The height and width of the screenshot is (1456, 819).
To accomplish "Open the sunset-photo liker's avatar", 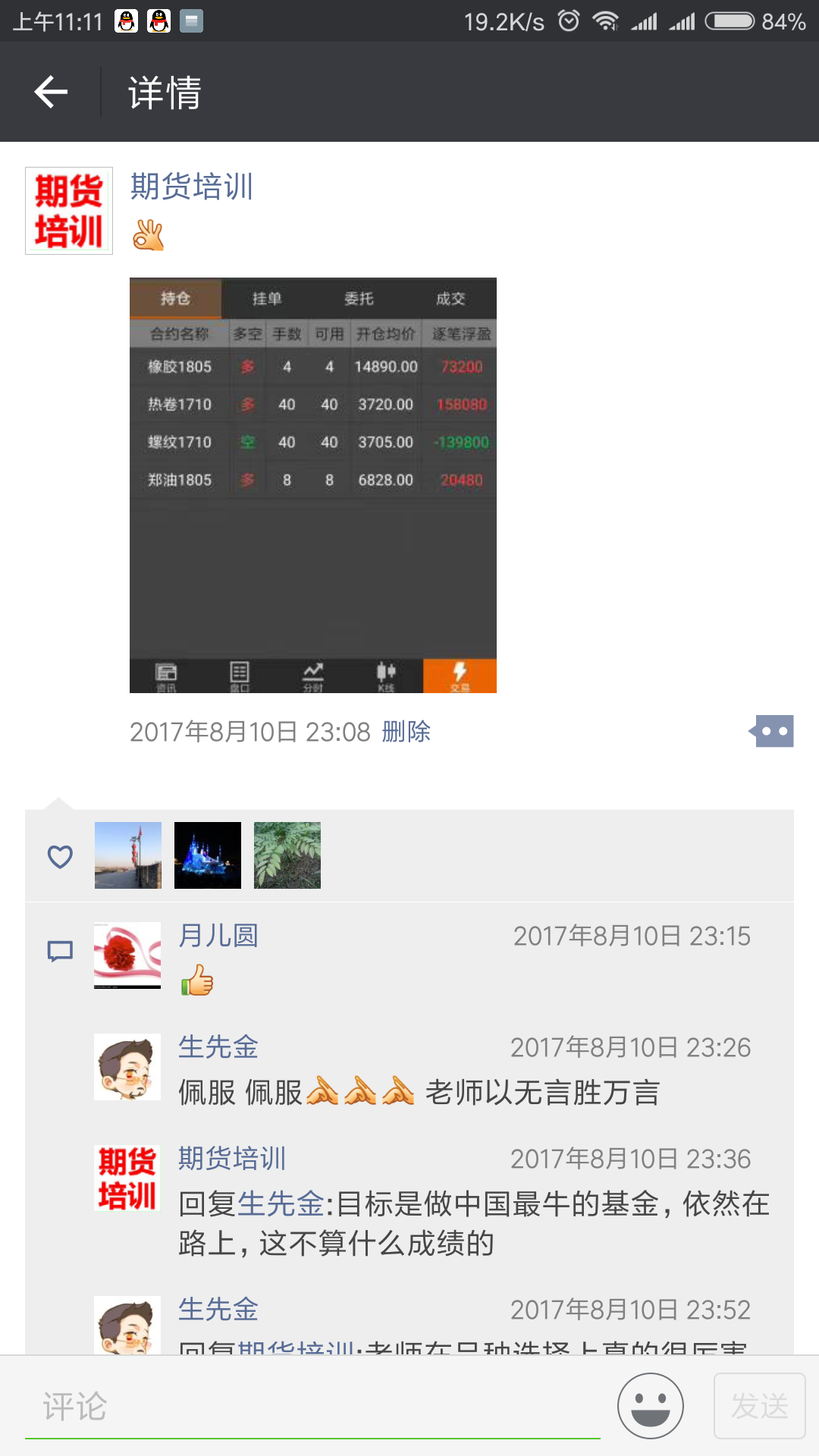I will point(128,855).
